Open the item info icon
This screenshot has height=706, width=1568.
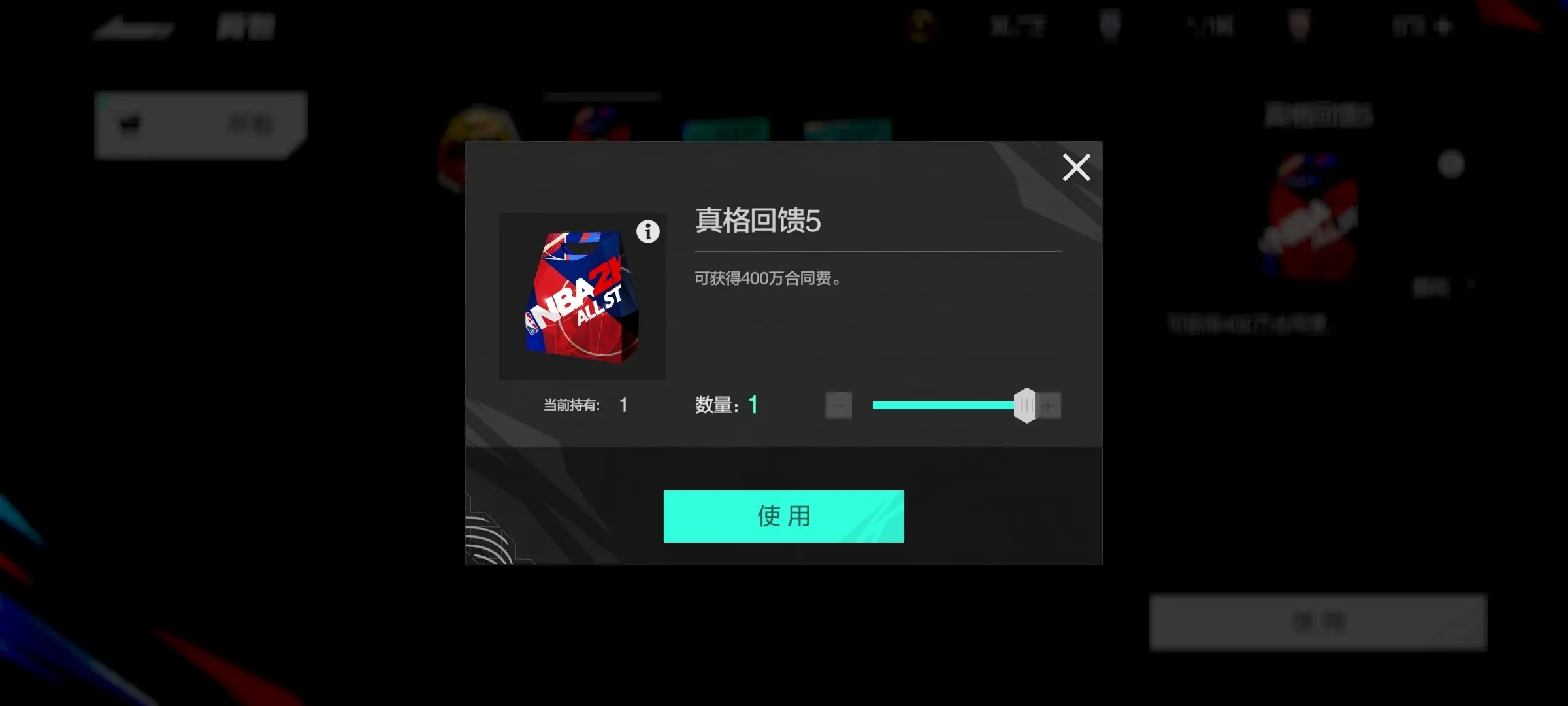(x=647, y=231)
